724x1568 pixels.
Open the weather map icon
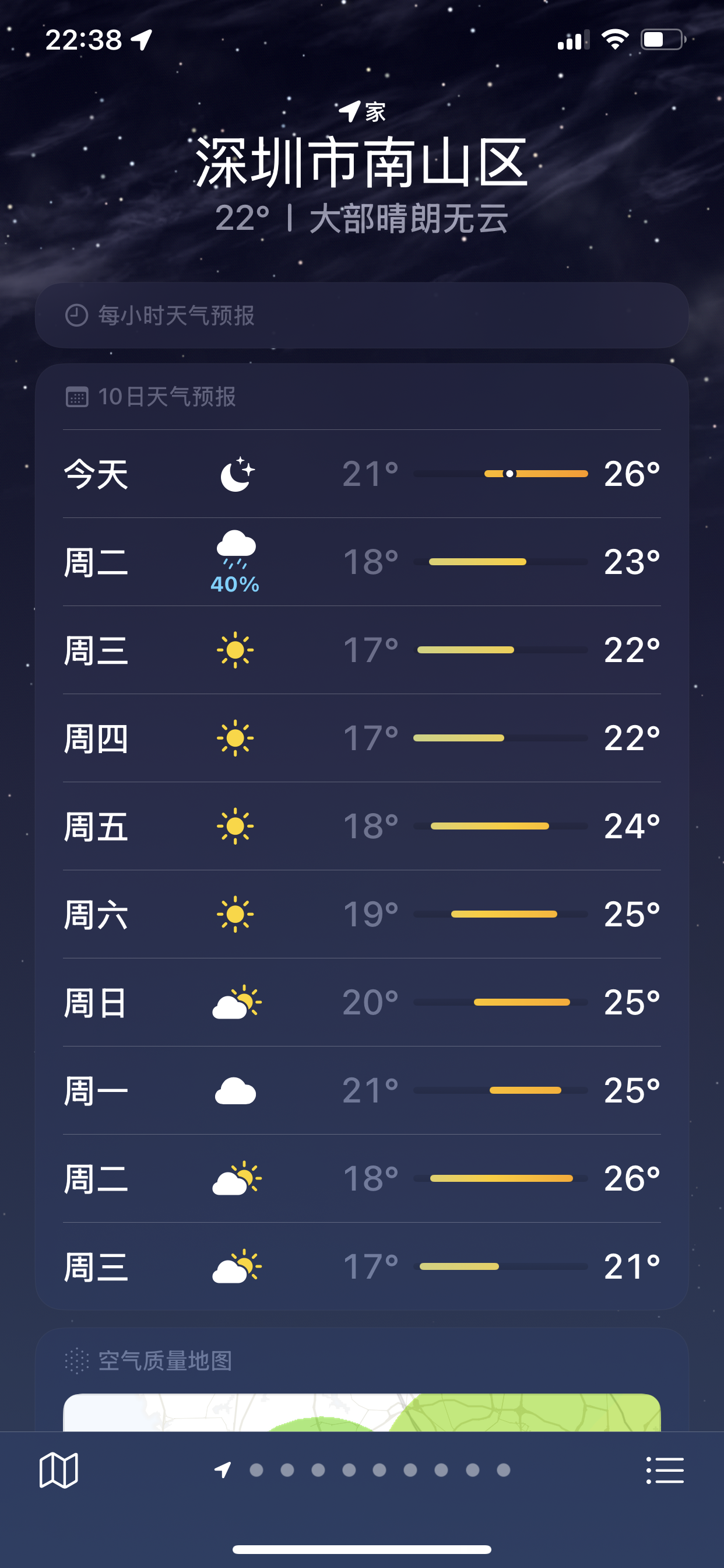[x=58, y=1470]
